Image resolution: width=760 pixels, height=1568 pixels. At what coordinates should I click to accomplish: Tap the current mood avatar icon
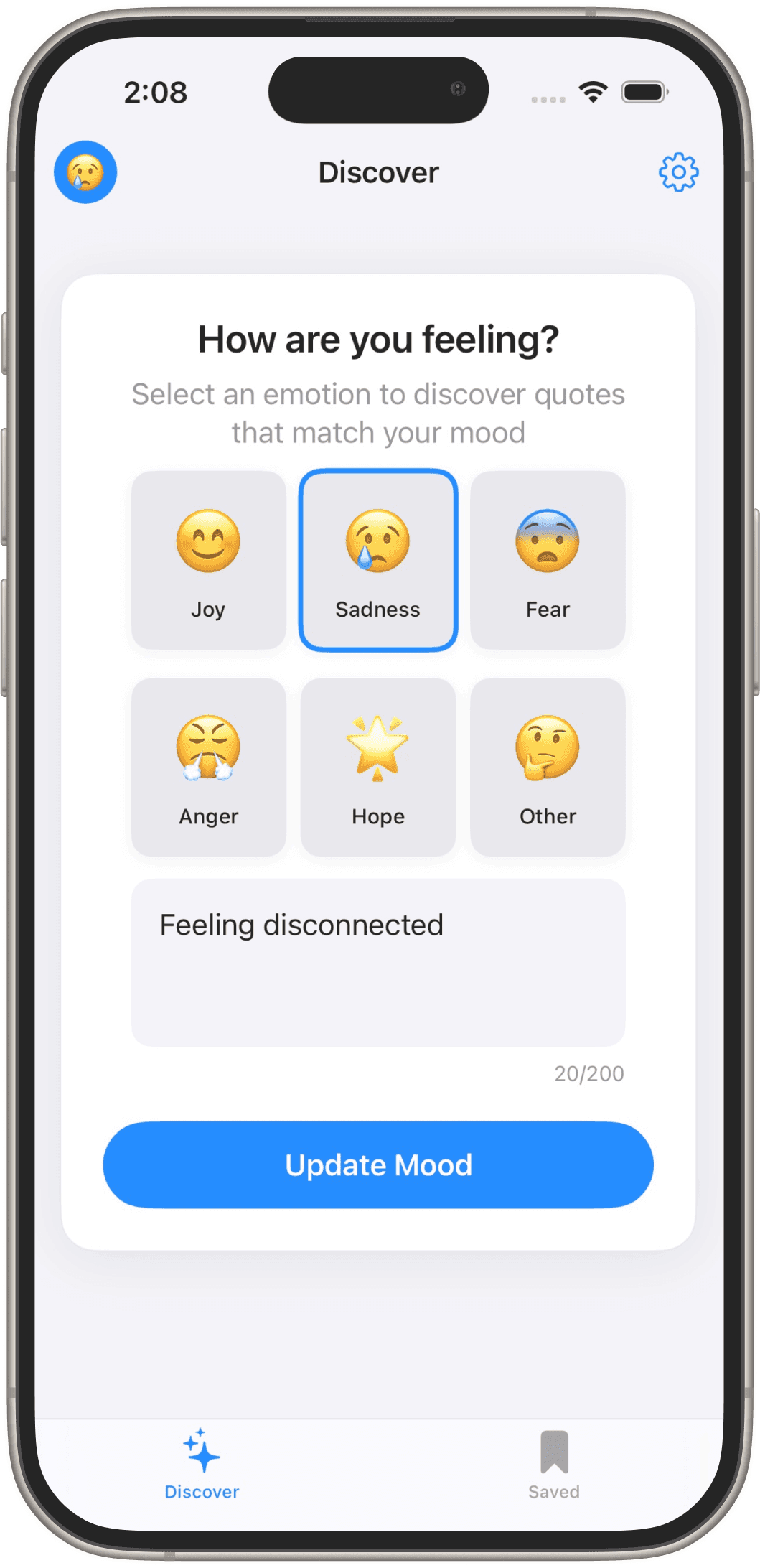tap(85, 172)
